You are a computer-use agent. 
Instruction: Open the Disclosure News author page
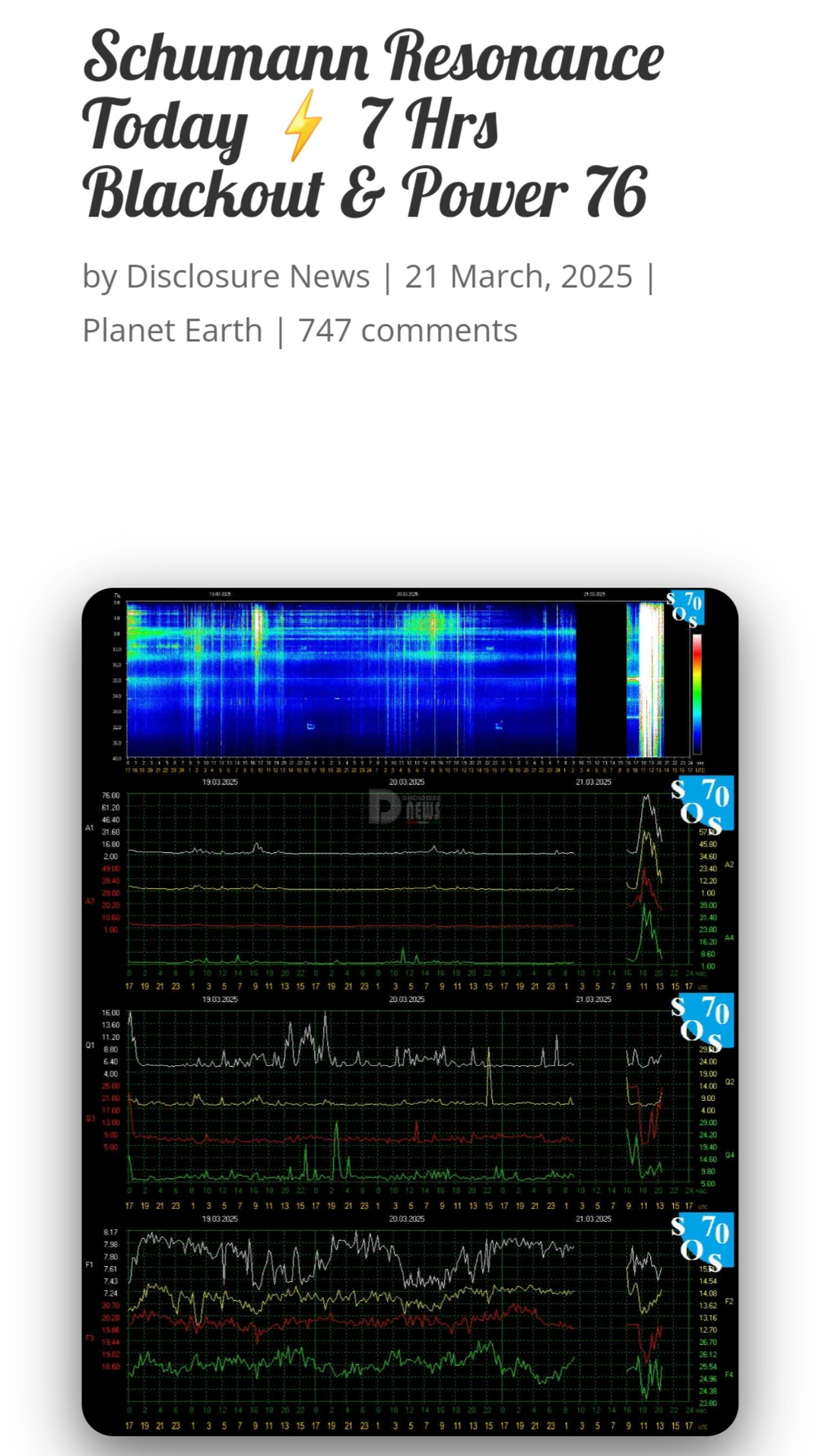pyautogui.click(x=247, y=277)
